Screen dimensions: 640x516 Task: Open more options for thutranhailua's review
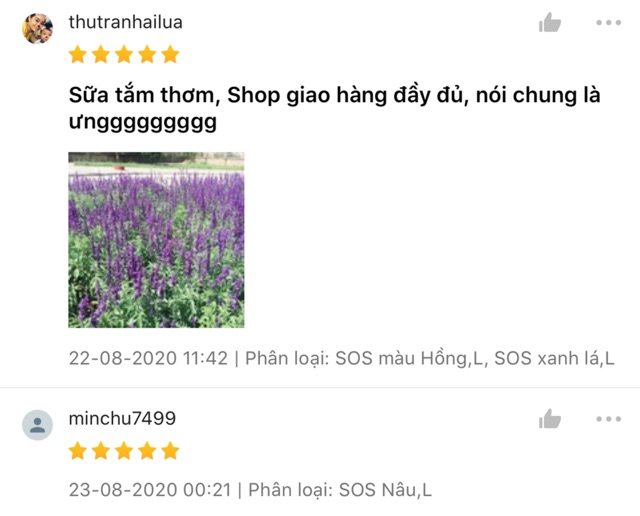608,22
